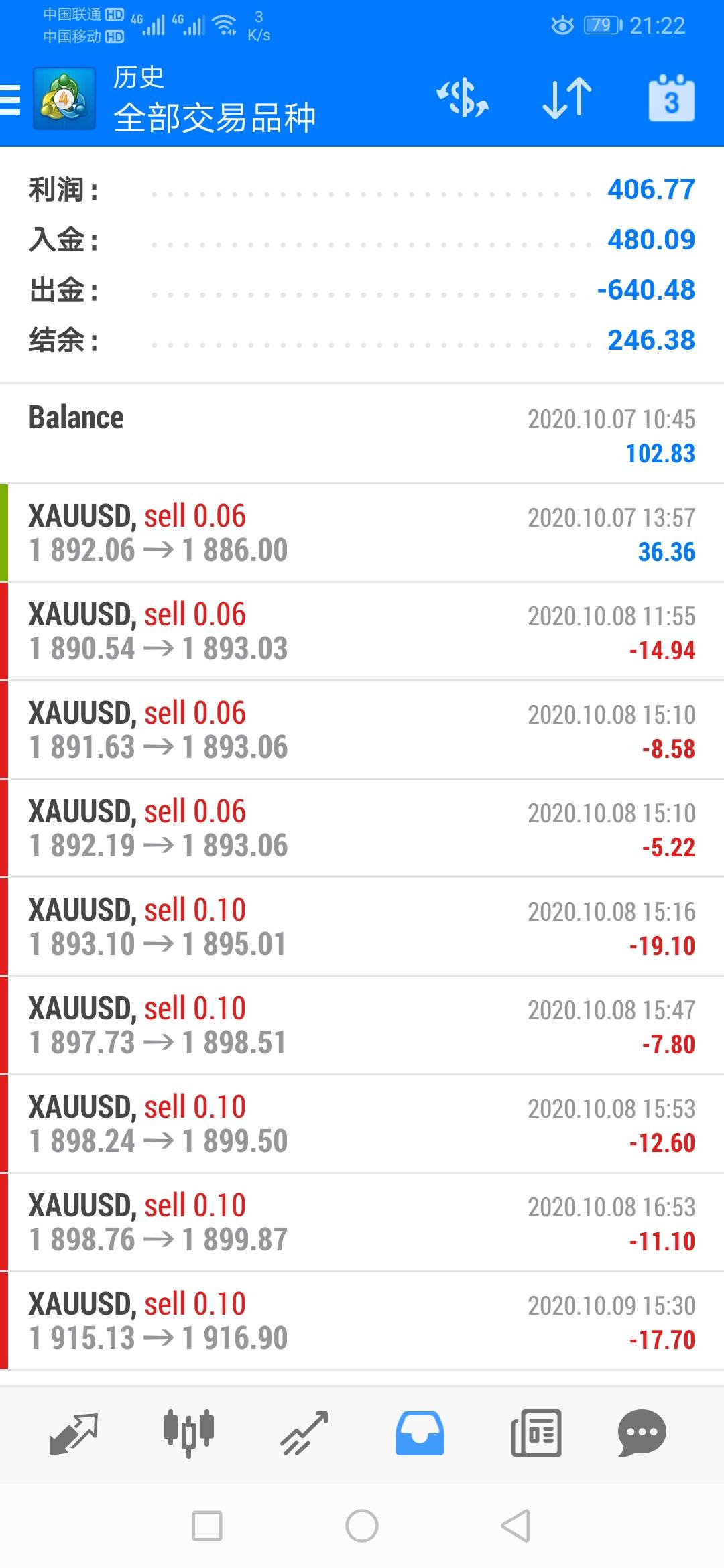
Task: Switch to the Quotes tab
Action: (74, 1433)
